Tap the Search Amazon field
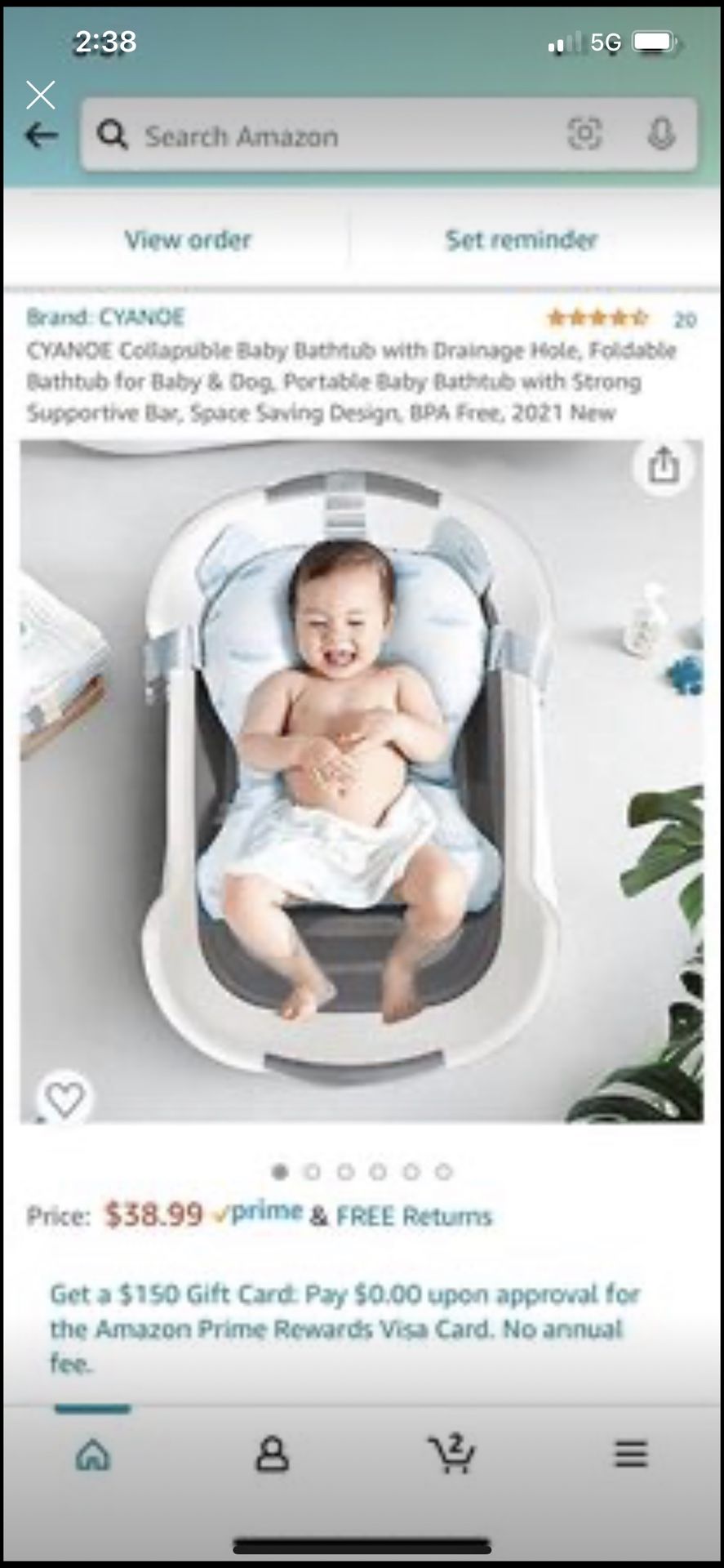Image resolution: width=724 pixels, height=1568 pixels. (326, 136)
